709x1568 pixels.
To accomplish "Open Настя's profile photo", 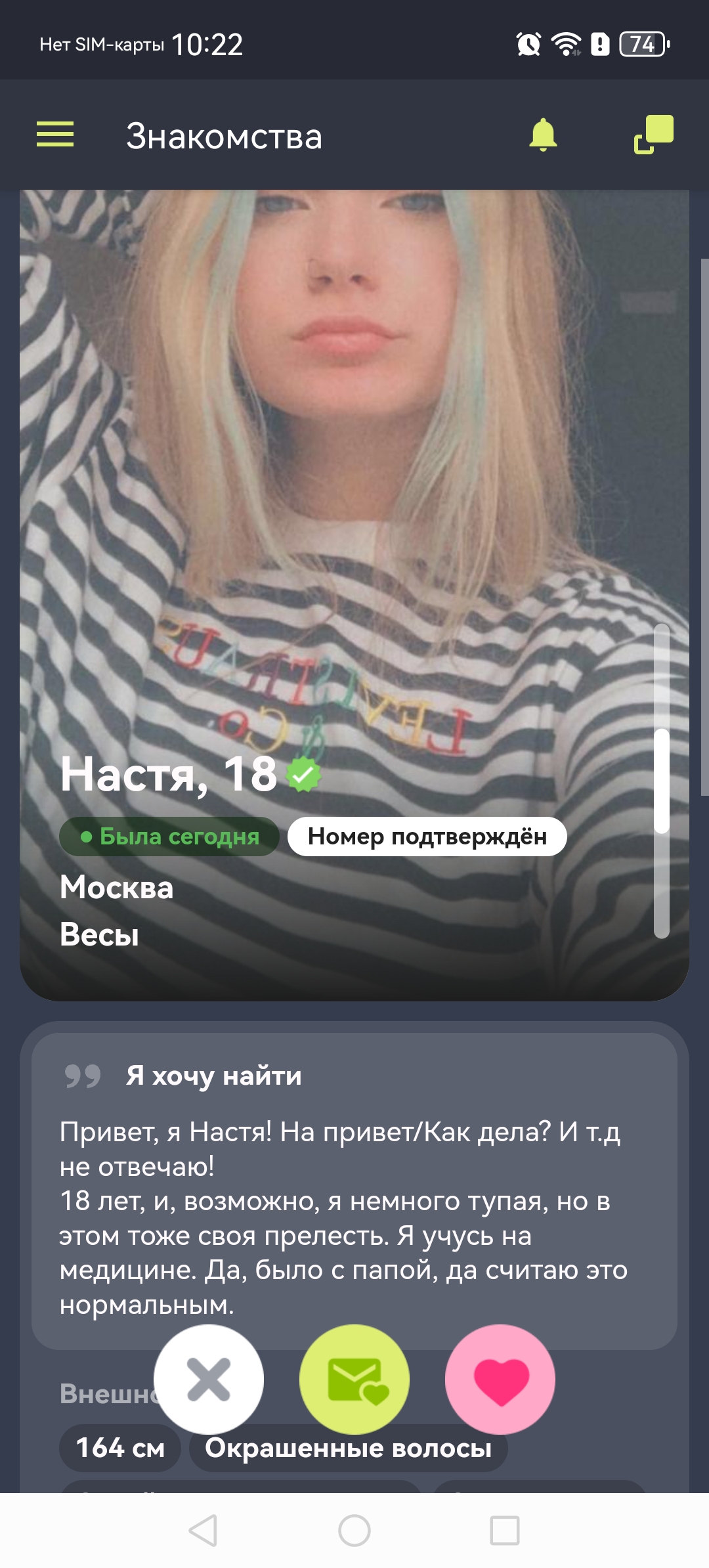I will click(x=354, y=460).
